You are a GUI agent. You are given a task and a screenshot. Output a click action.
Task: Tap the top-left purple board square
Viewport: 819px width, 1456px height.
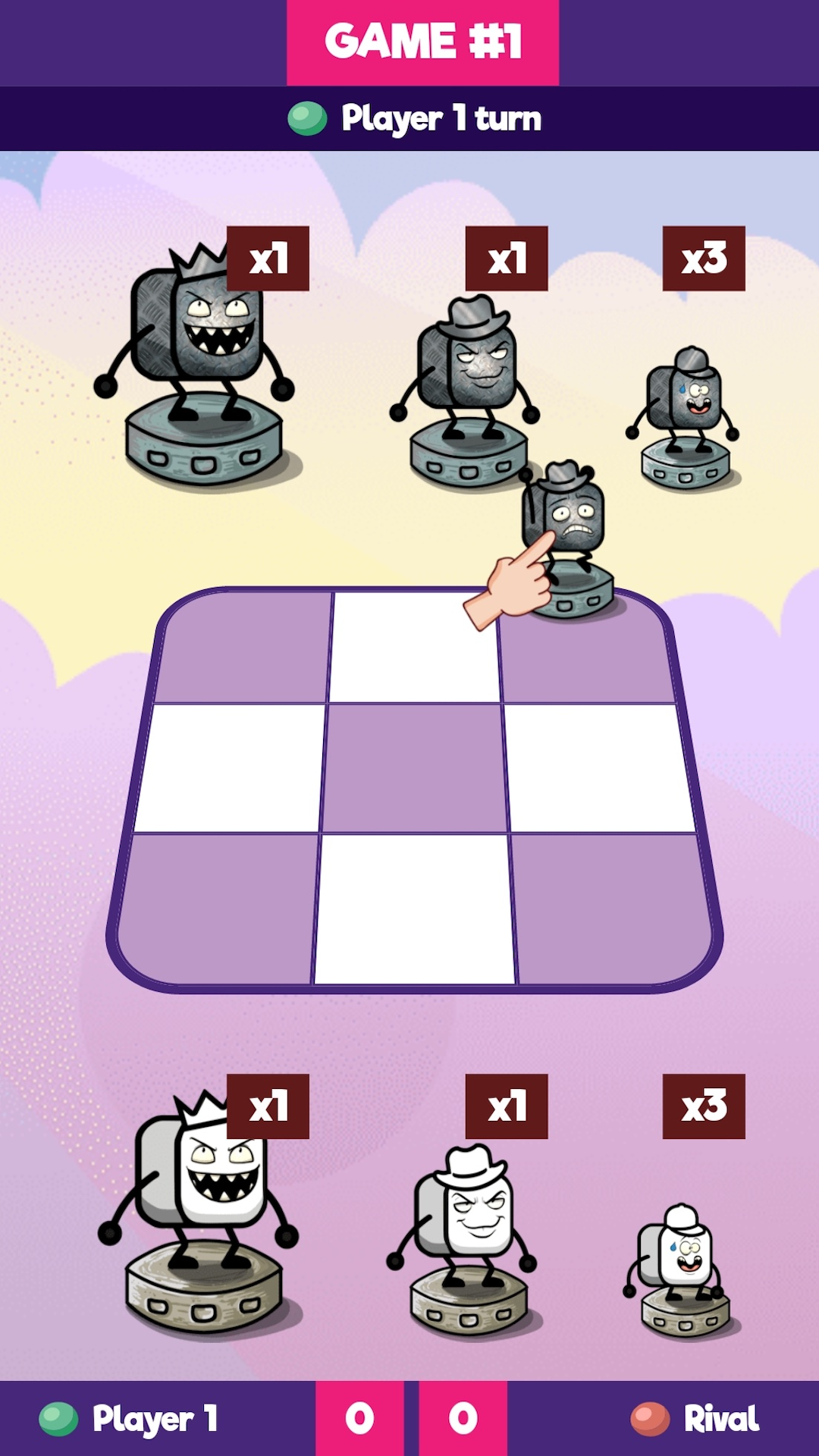pos(244,648)
